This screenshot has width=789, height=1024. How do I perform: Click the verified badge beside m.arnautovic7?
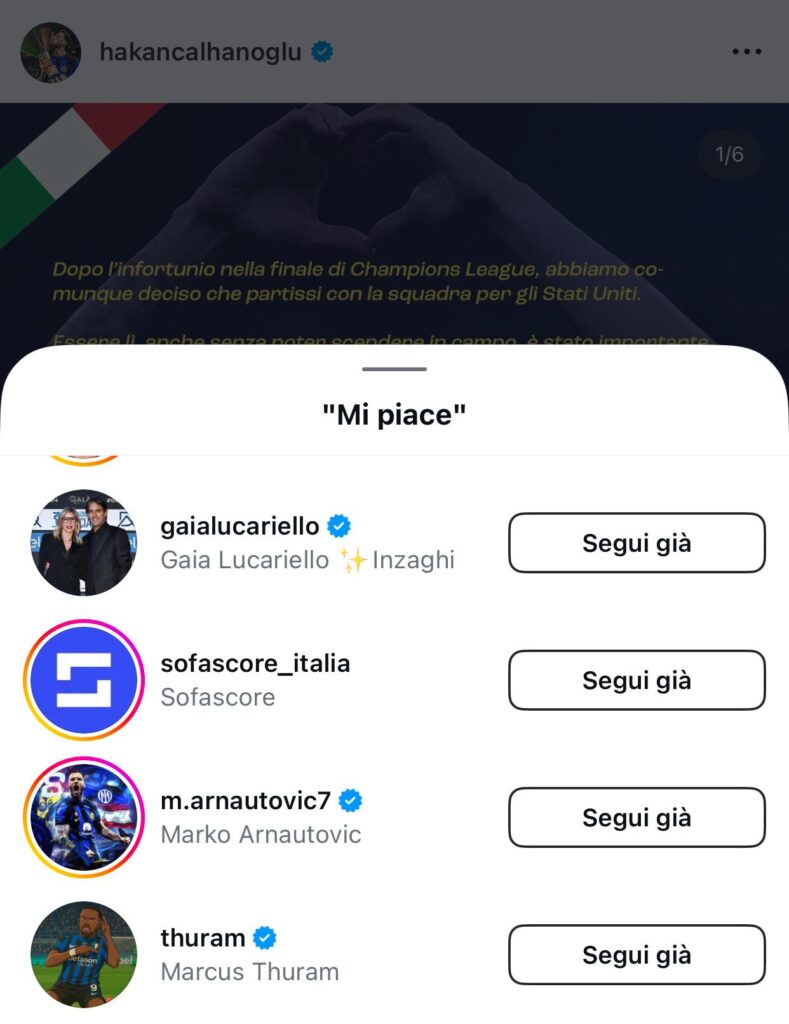coord(349,800)
